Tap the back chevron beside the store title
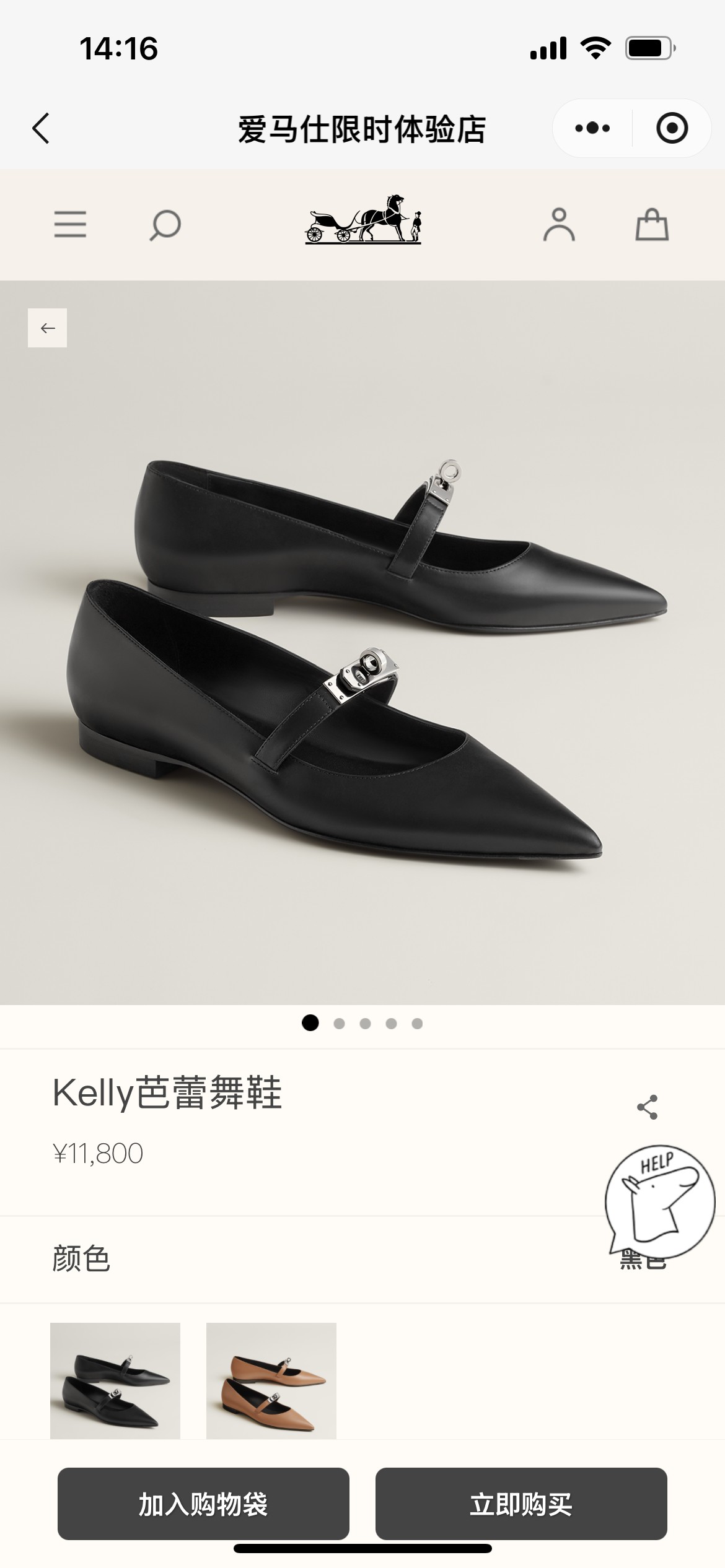 [40, 126]
